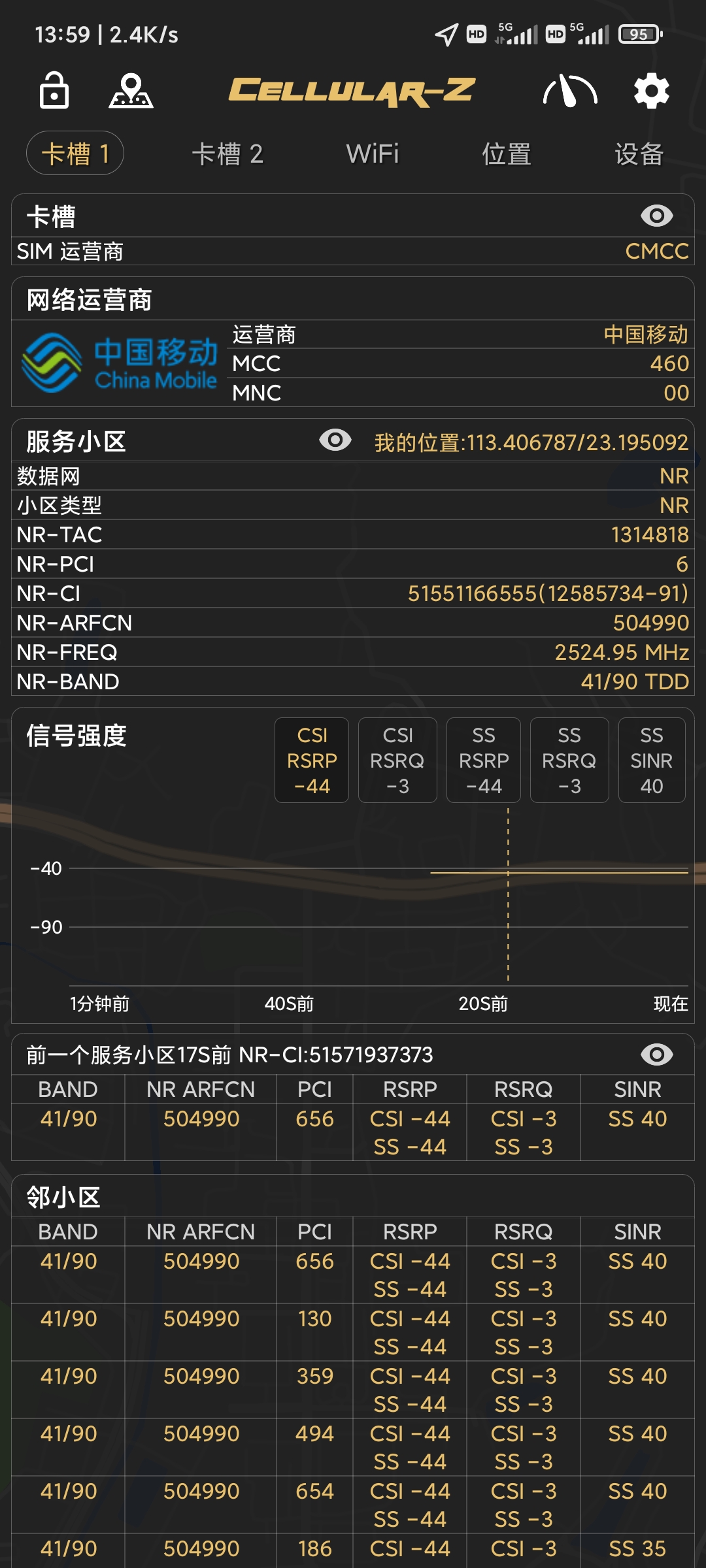This screenshot has height=1568, width=706.
Task: Toggle visibility of the 卡槽 panel eye icon
Action: pos(656,215)
